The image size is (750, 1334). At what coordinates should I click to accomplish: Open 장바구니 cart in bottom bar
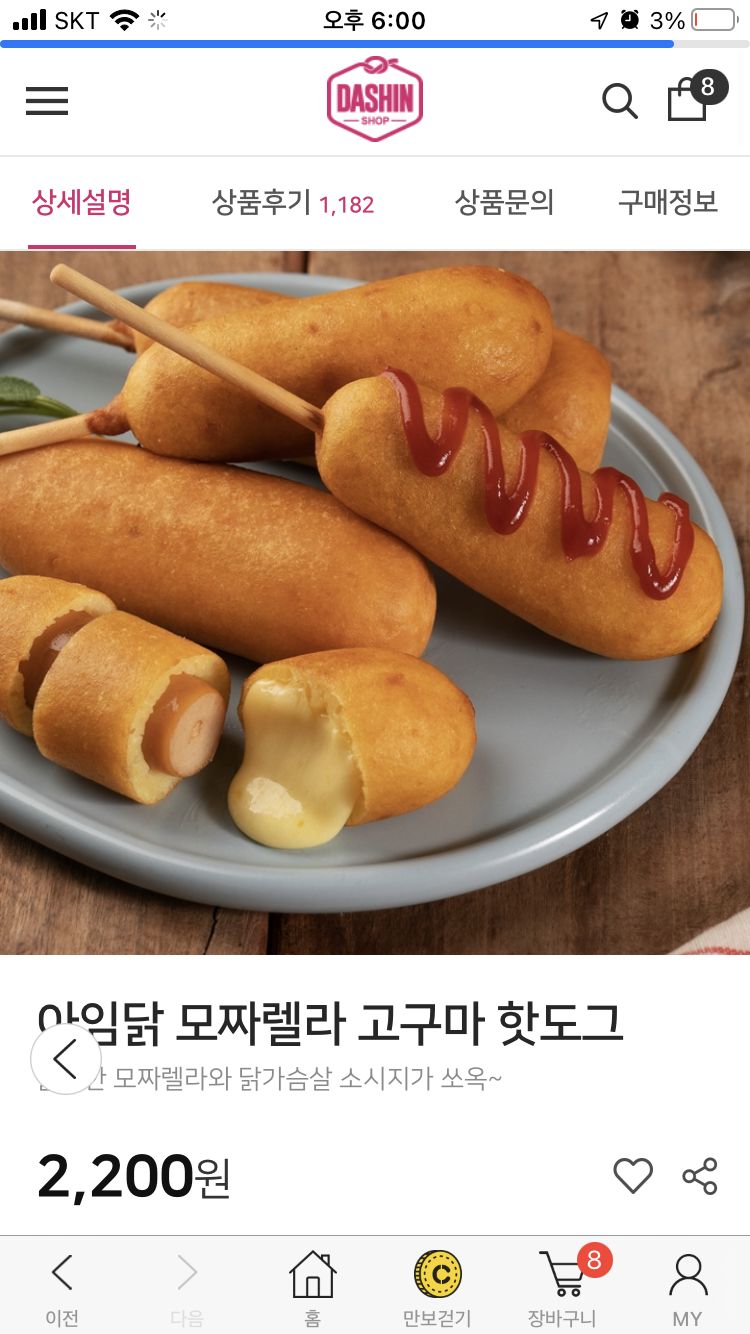point(562,1287)
